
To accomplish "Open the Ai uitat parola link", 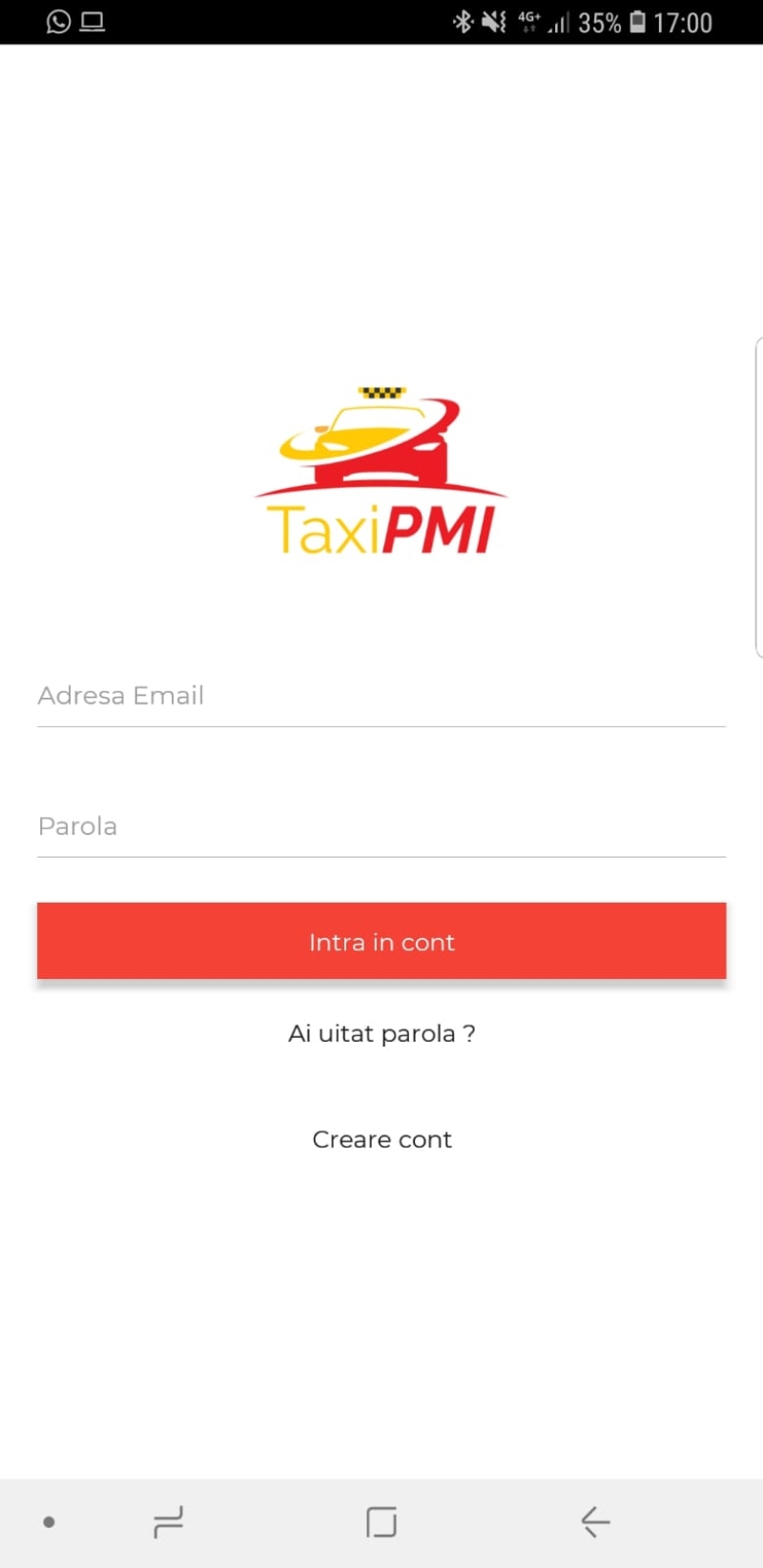I will point(381,1032).
